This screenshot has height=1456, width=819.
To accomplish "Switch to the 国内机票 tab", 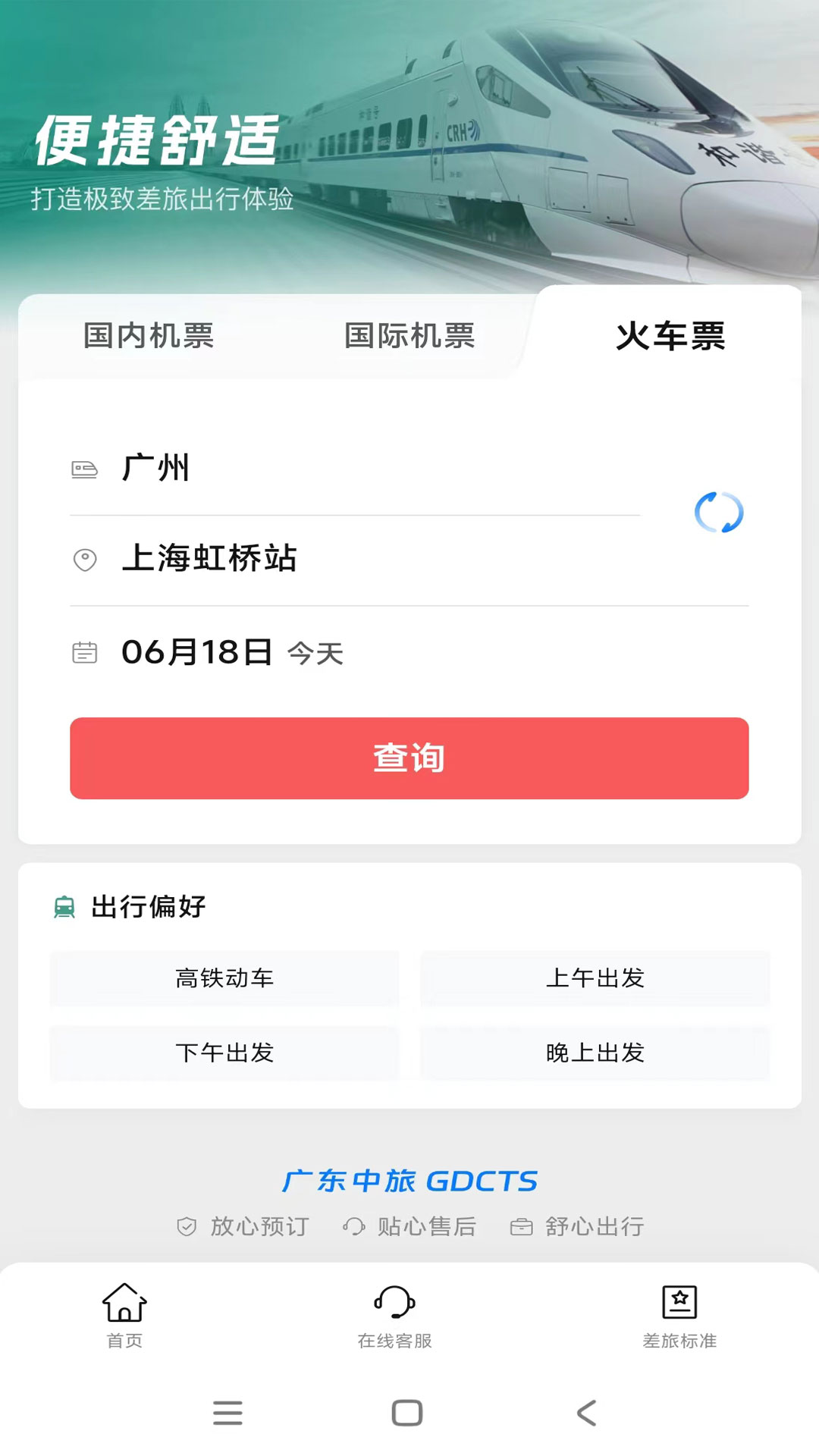I will pyautogui.click(x=149, y=336).
